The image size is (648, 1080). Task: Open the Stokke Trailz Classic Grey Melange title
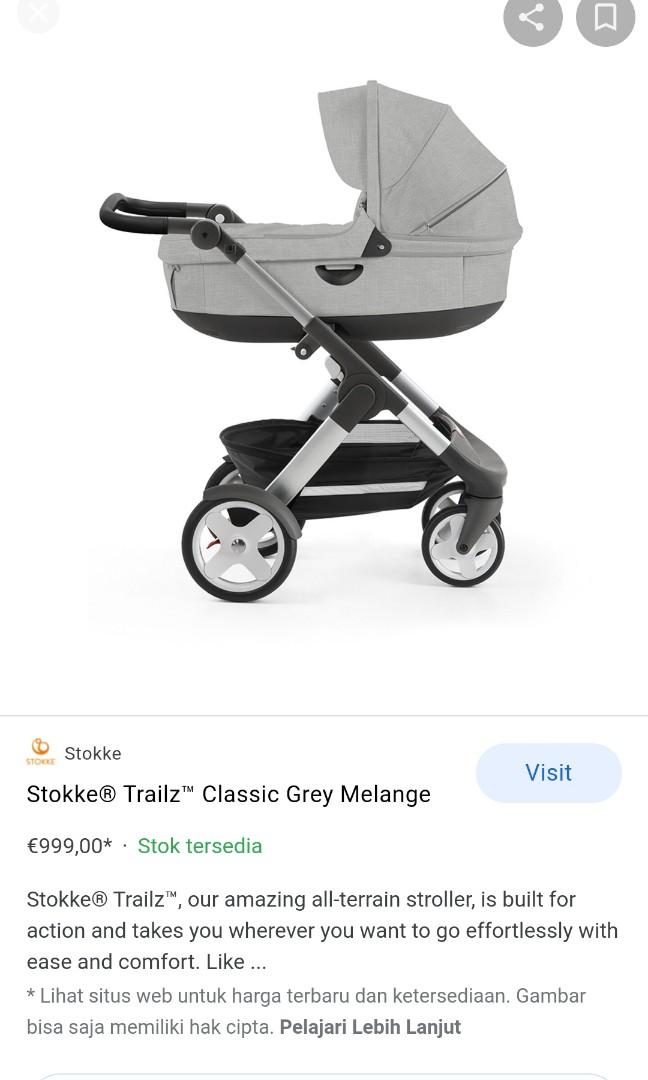click(x=228, y=794)
